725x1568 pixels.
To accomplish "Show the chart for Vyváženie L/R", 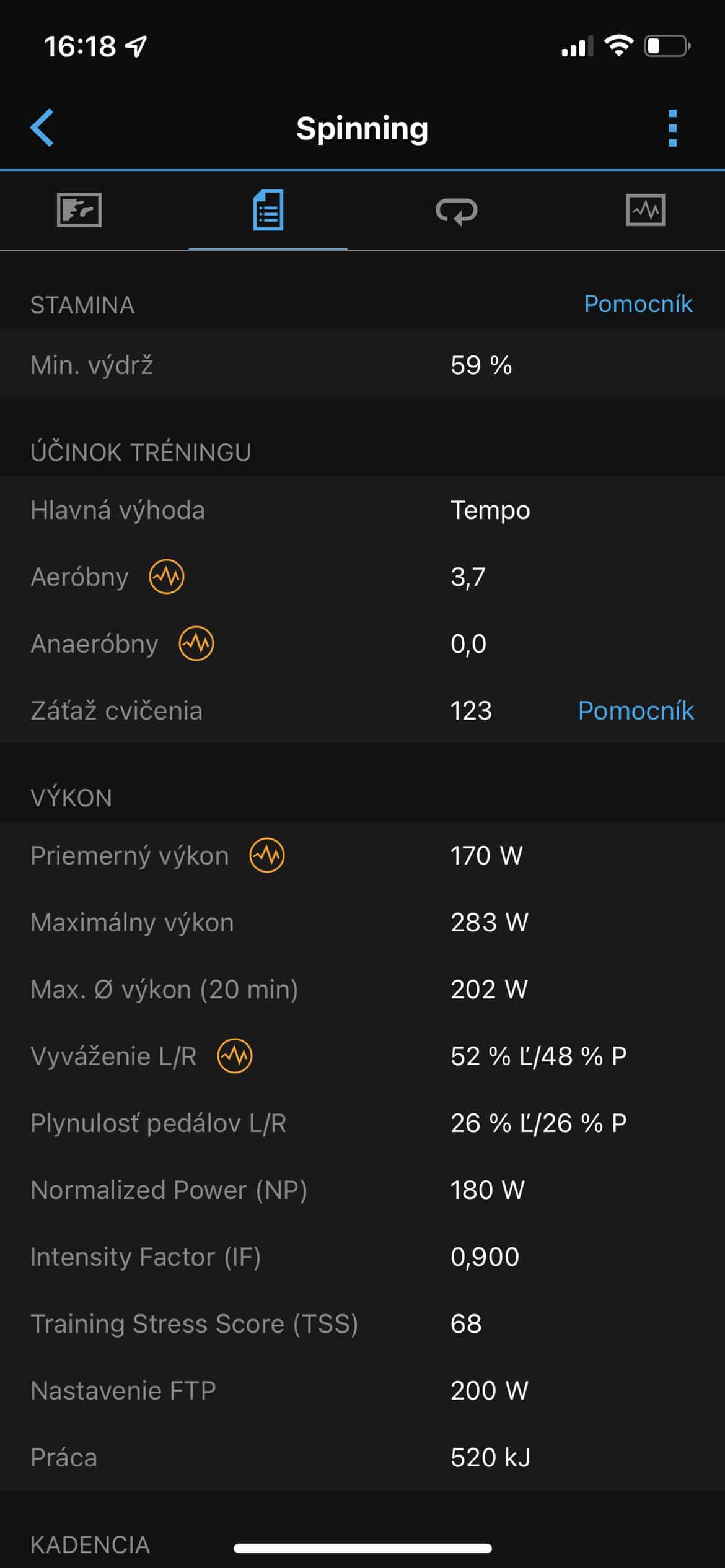I will (235, 1056).
